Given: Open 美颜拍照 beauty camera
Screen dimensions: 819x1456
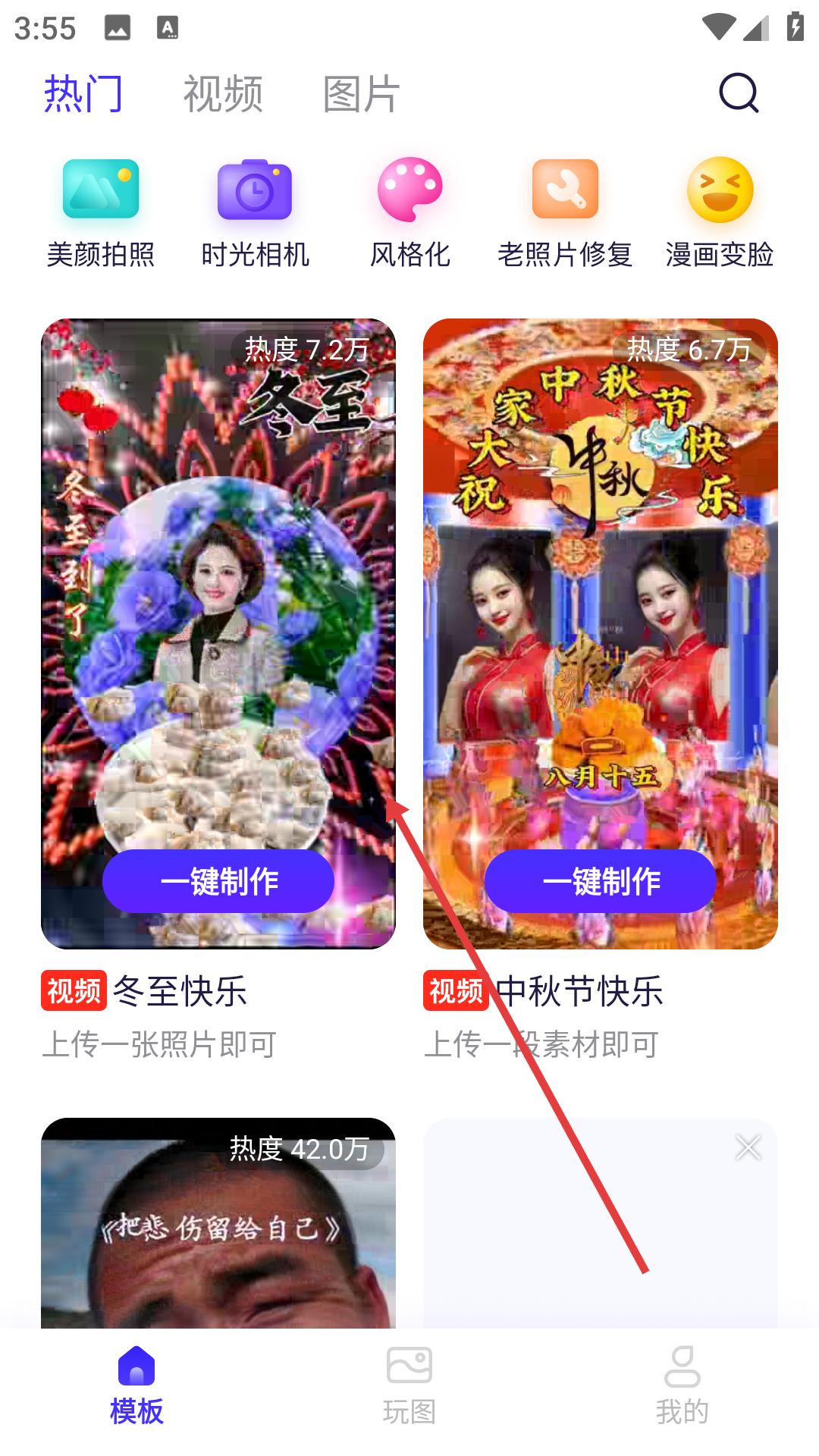Looking at the screenshot, I should (101, 212).
